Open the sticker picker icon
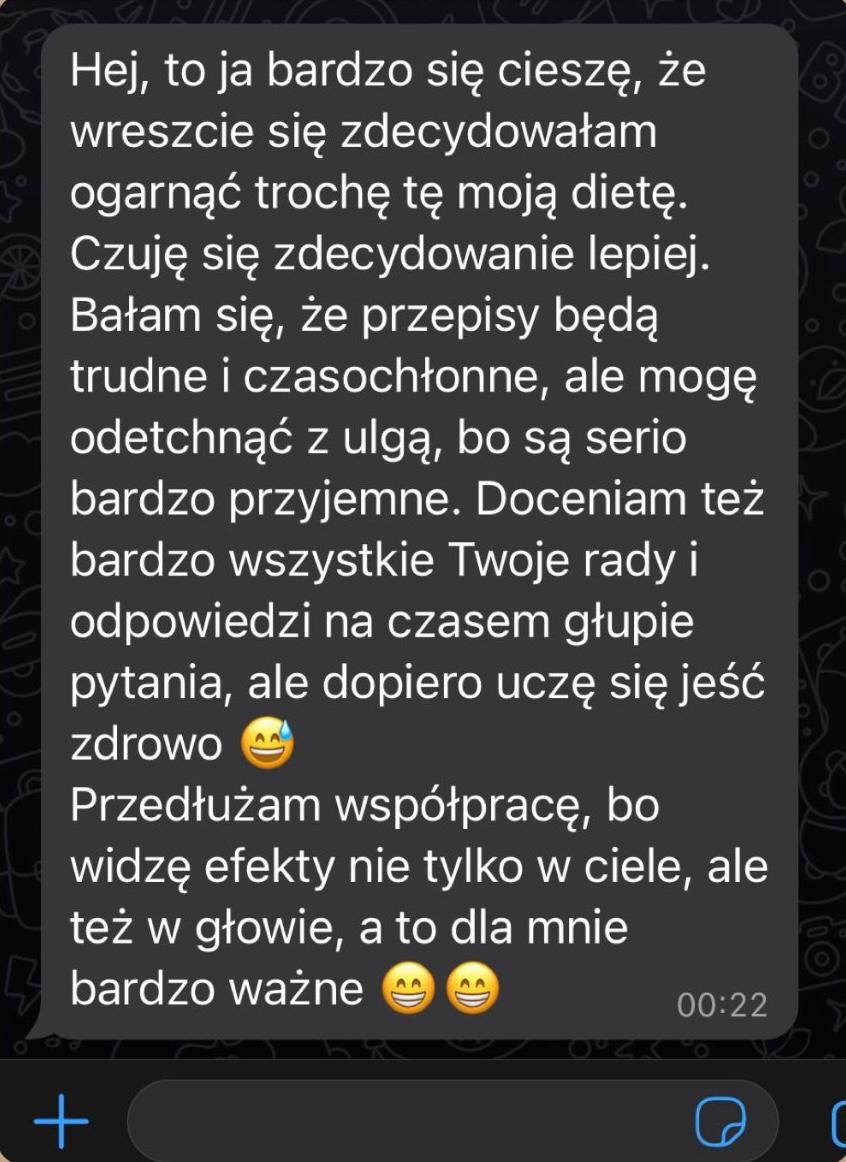 click(720, 1122)
